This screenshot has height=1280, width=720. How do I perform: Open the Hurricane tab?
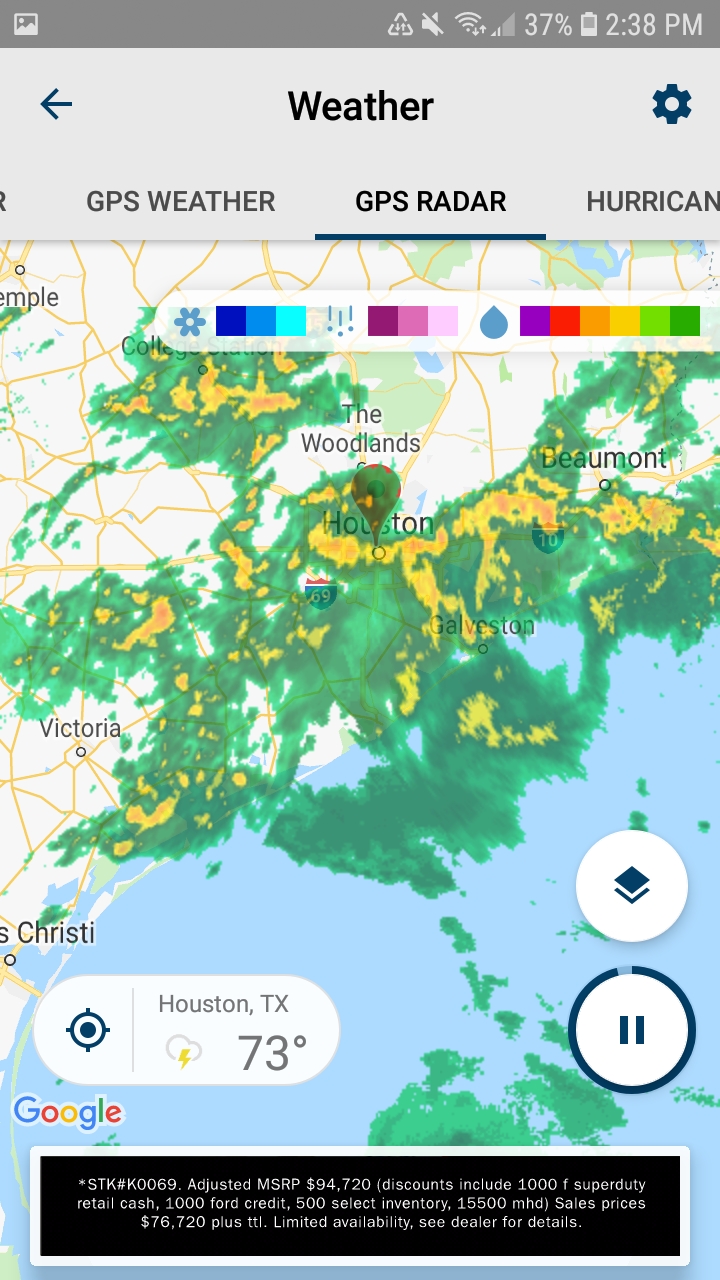click(652, 201)
